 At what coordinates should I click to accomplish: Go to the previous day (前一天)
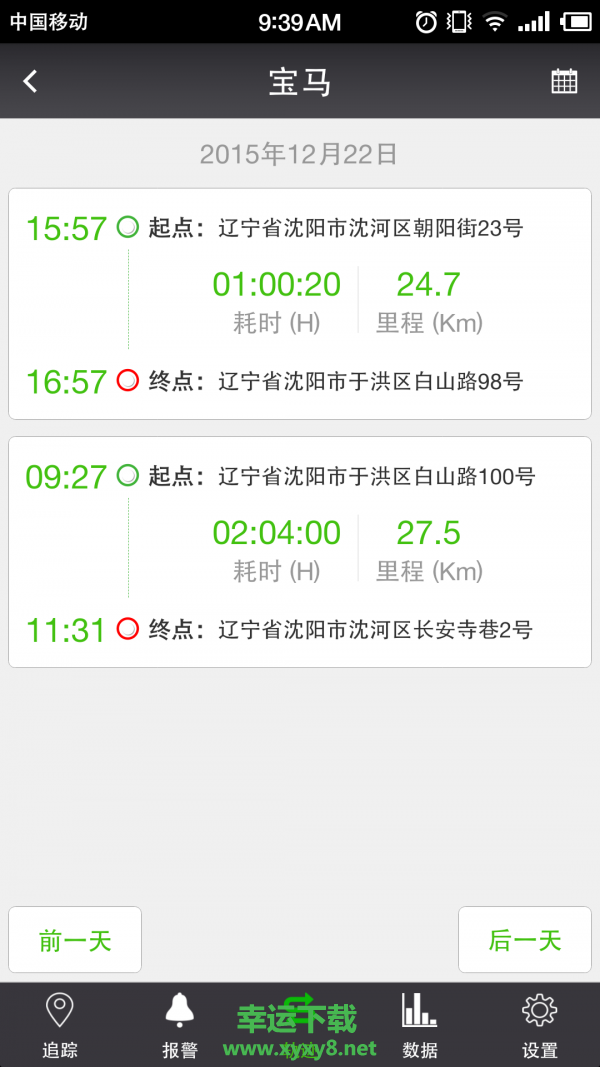click(x=75, y=939)
